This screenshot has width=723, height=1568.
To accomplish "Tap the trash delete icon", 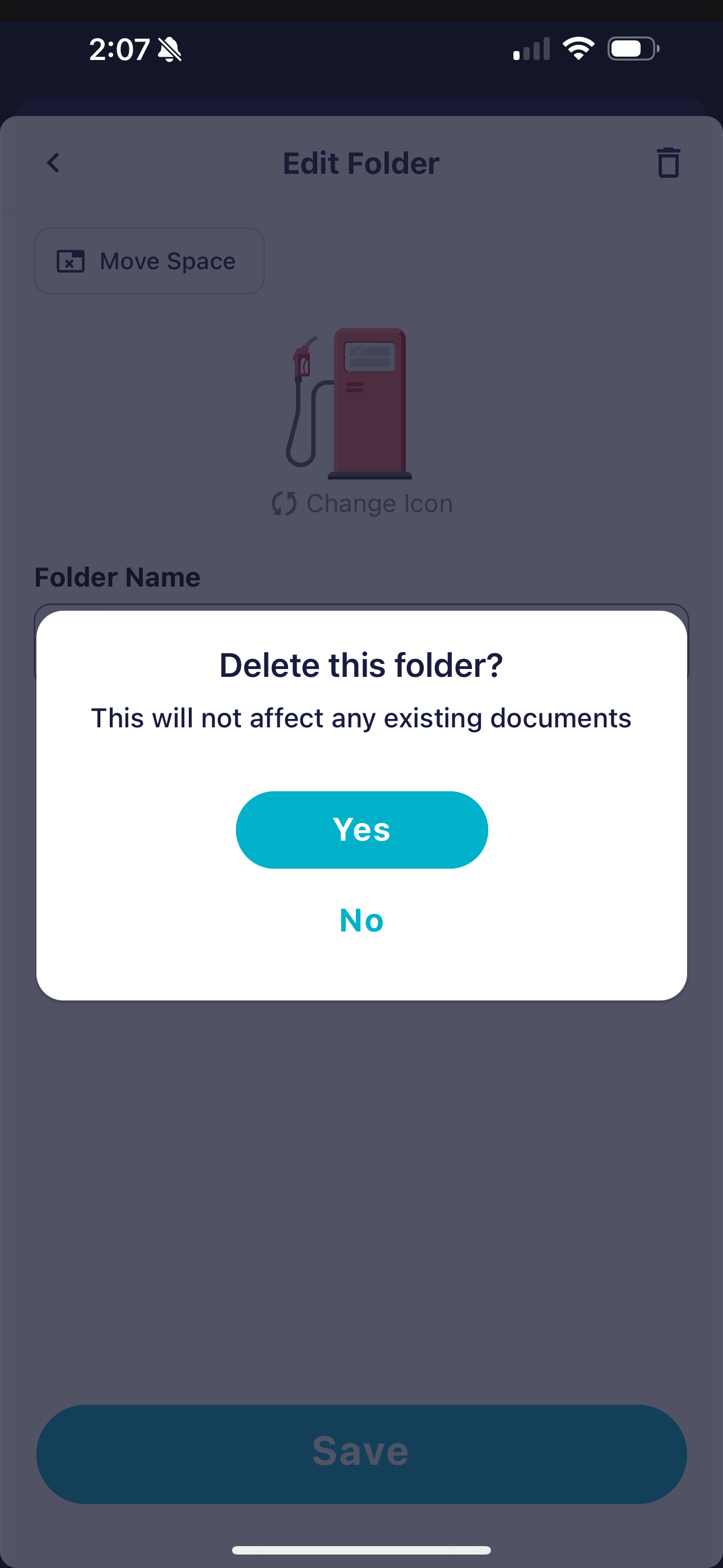I will pyautogui.click(x=668, y=163).
